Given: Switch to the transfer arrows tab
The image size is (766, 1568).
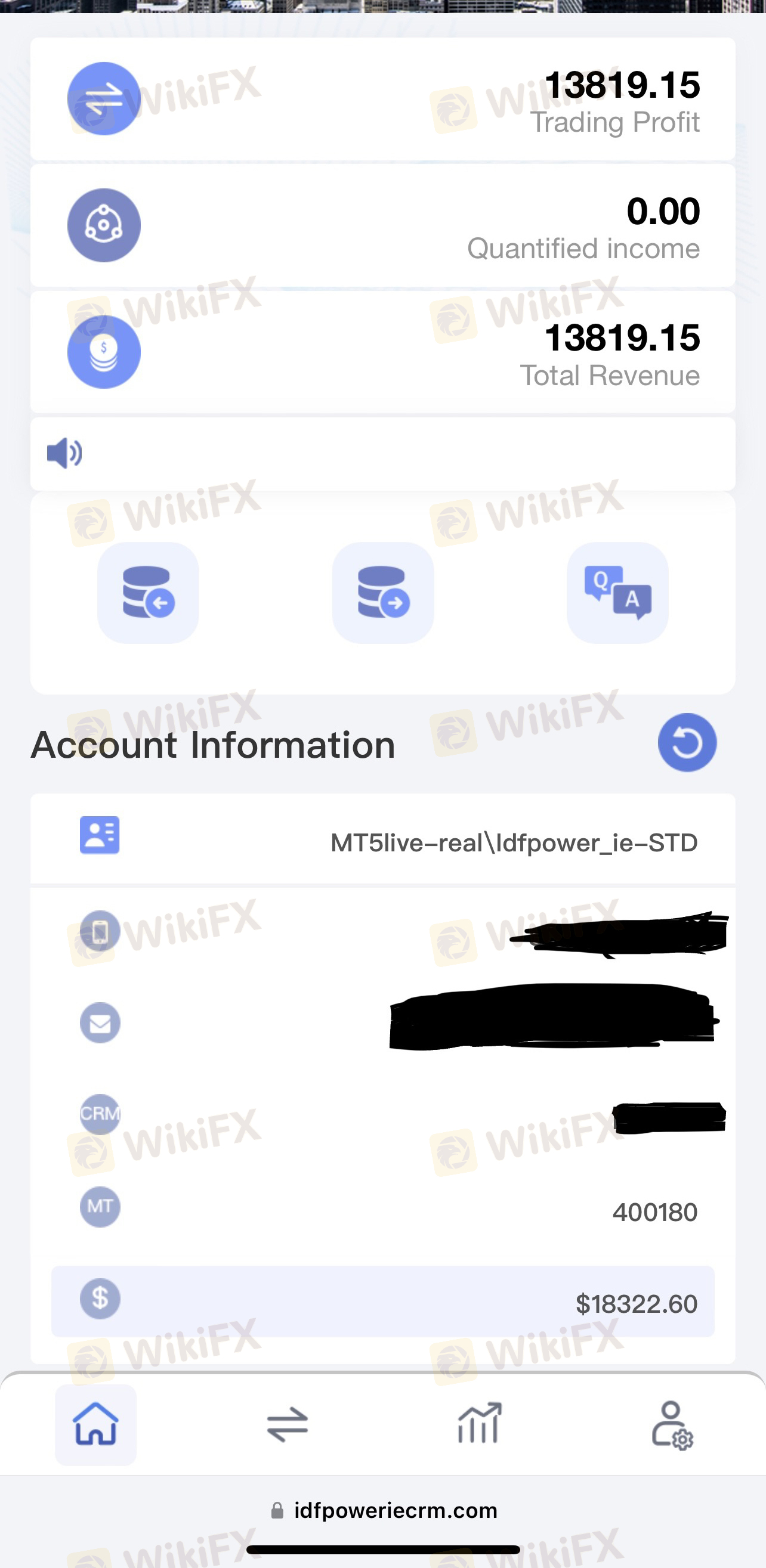Looking at the screenshot, I should pyautogui.click(x=288, y=1424).
